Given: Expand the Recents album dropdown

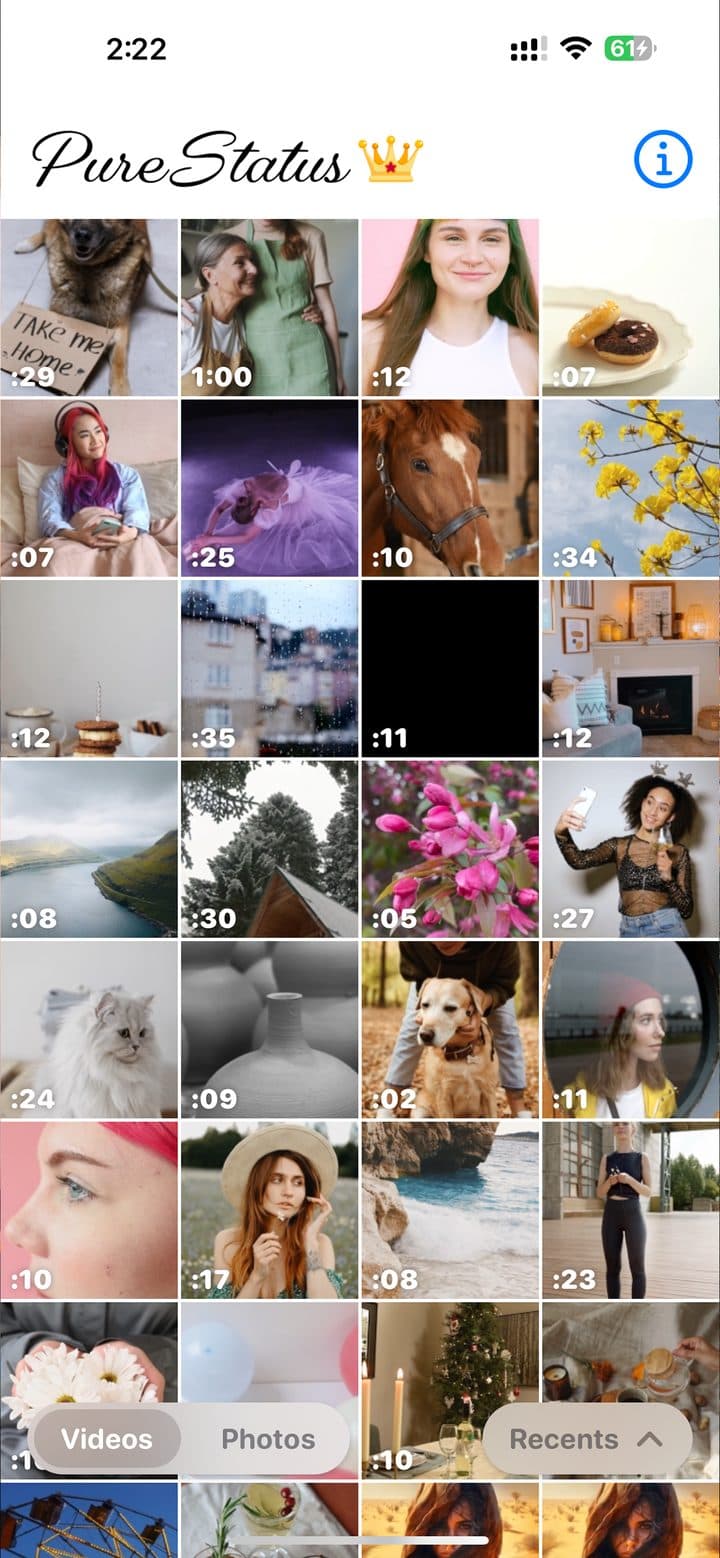Looking at the screenshot, I should 586,1439.
